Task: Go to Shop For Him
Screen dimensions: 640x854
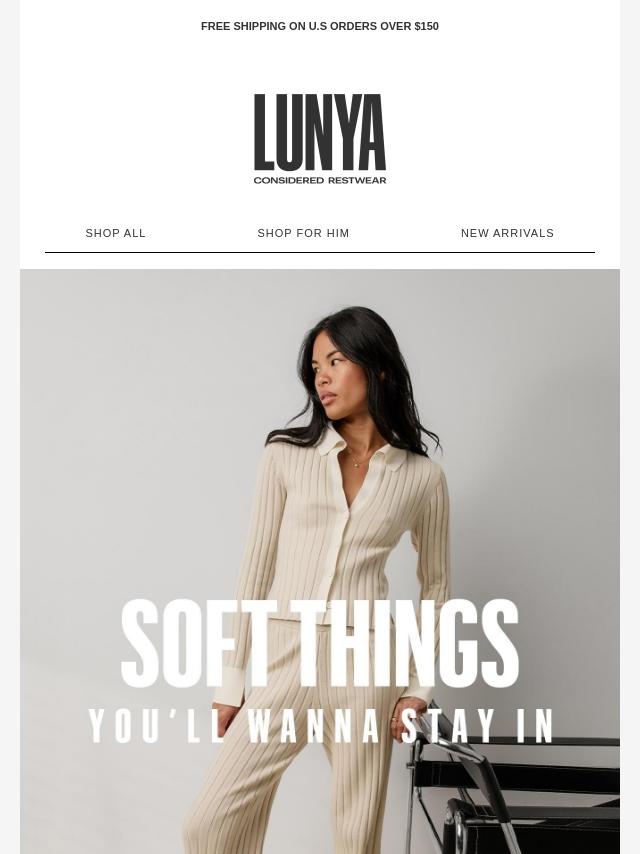Action: [x=303, y=233]
